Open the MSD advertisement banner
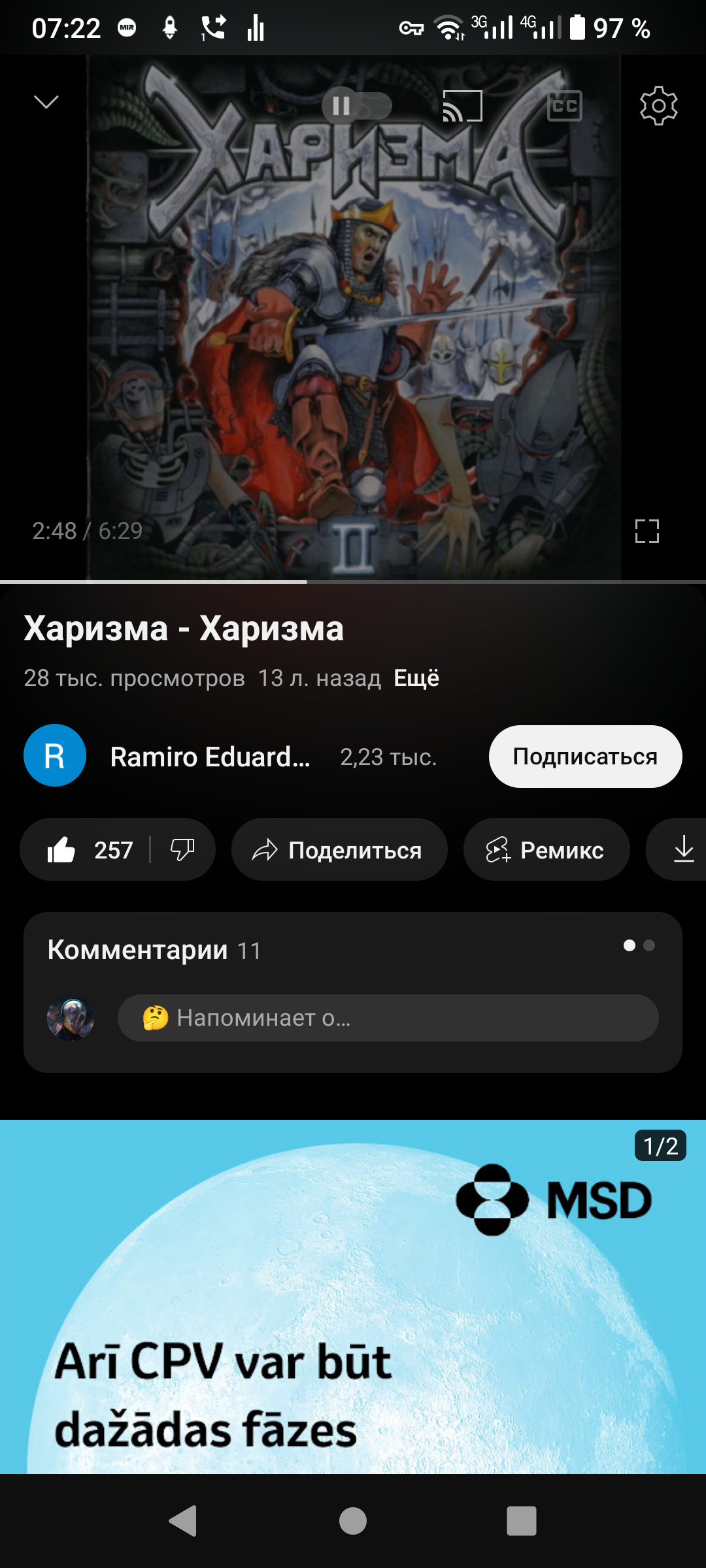The image size is (706, 1568). (x=353, y=1297)
